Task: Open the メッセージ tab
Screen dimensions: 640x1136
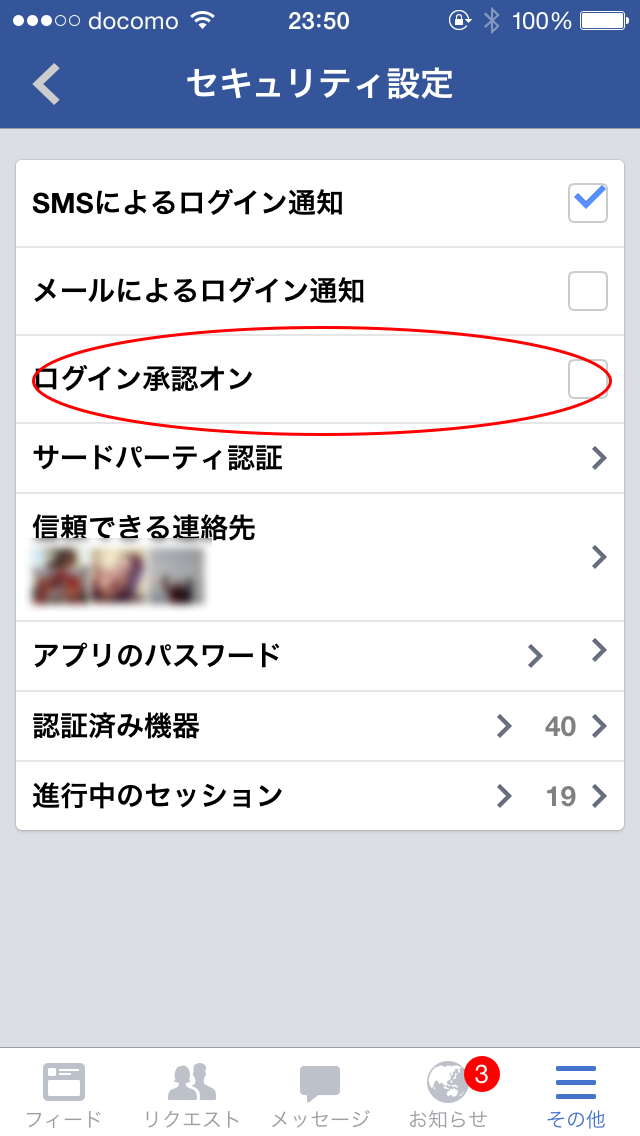Action: [x=320, y=1092]
